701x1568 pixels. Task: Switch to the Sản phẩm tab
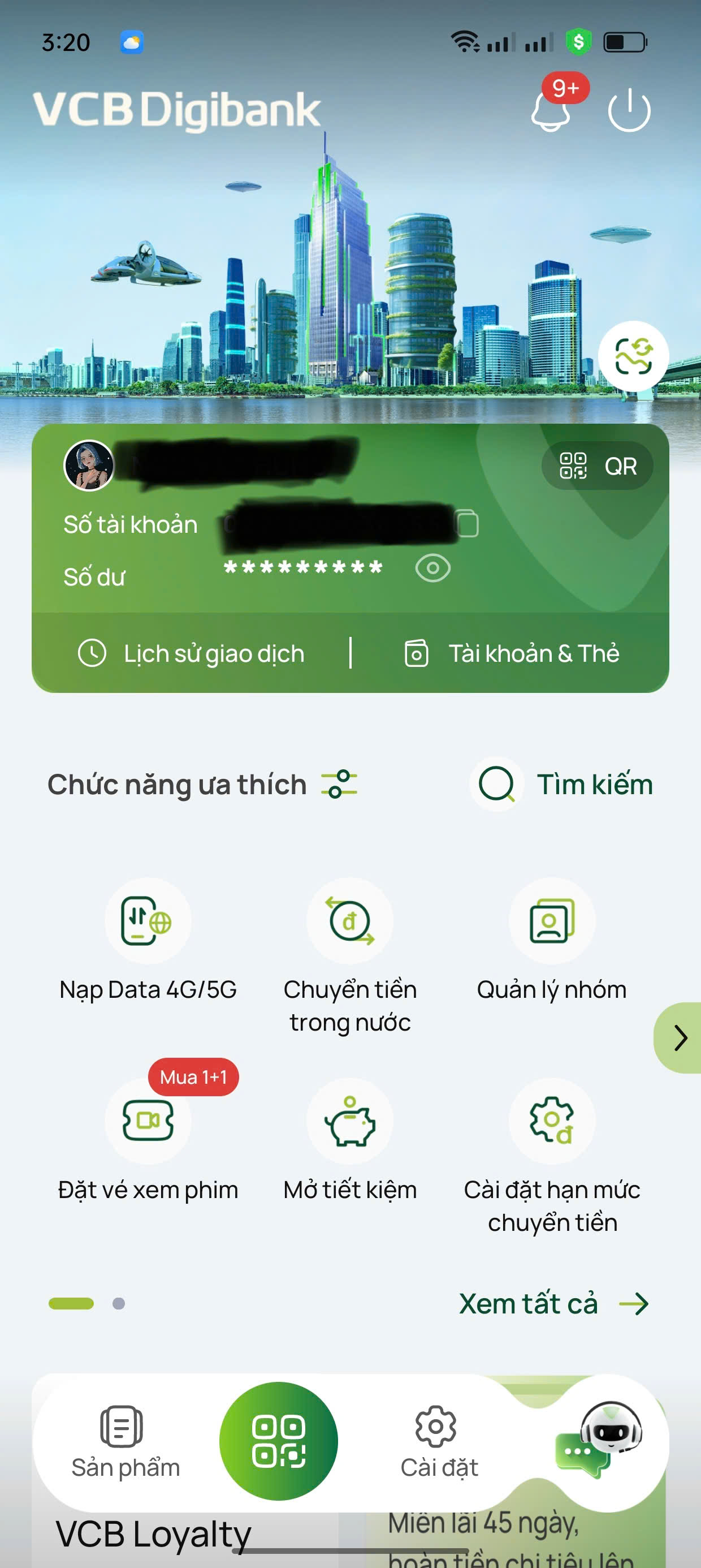click(x=125, y=1441)
